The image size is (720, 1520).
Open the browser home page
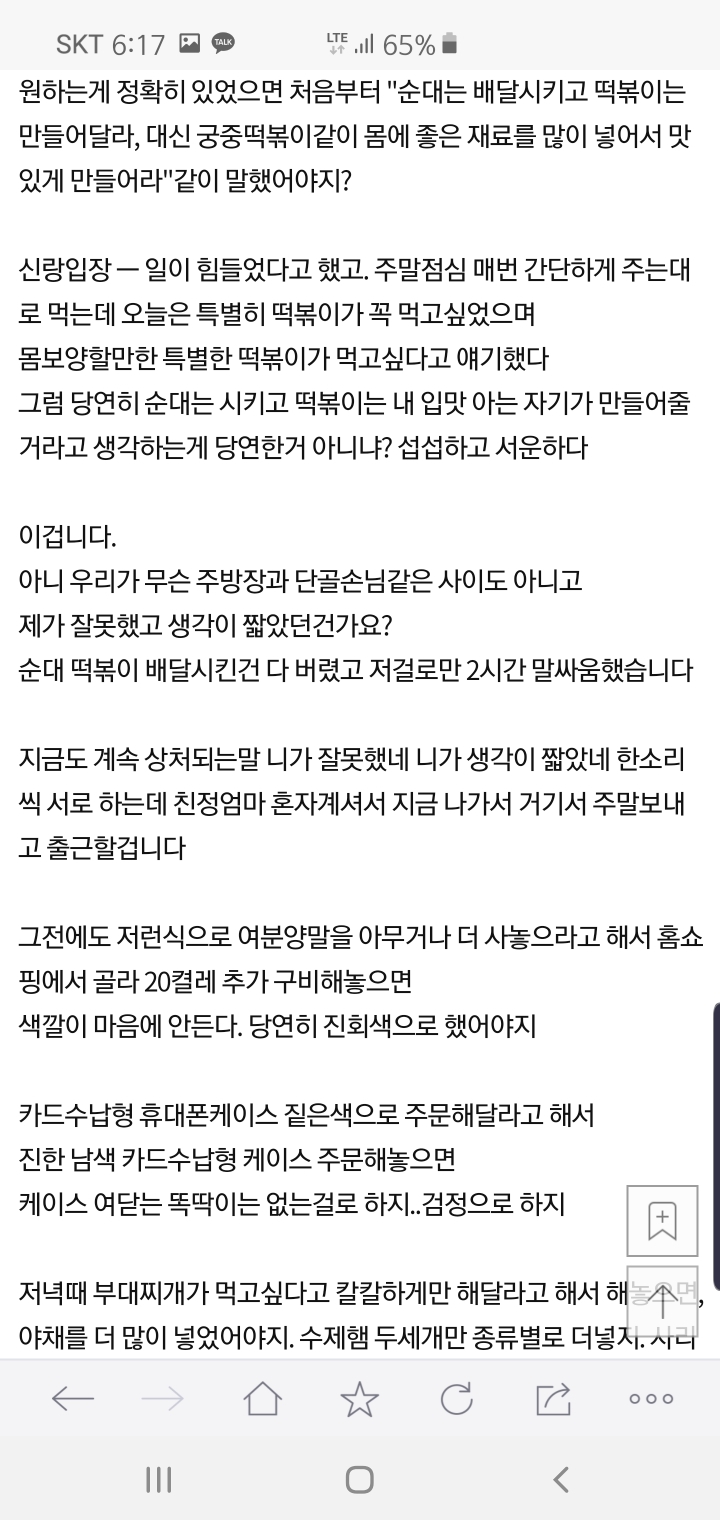pyautogui.click(x=263, y=1399)
